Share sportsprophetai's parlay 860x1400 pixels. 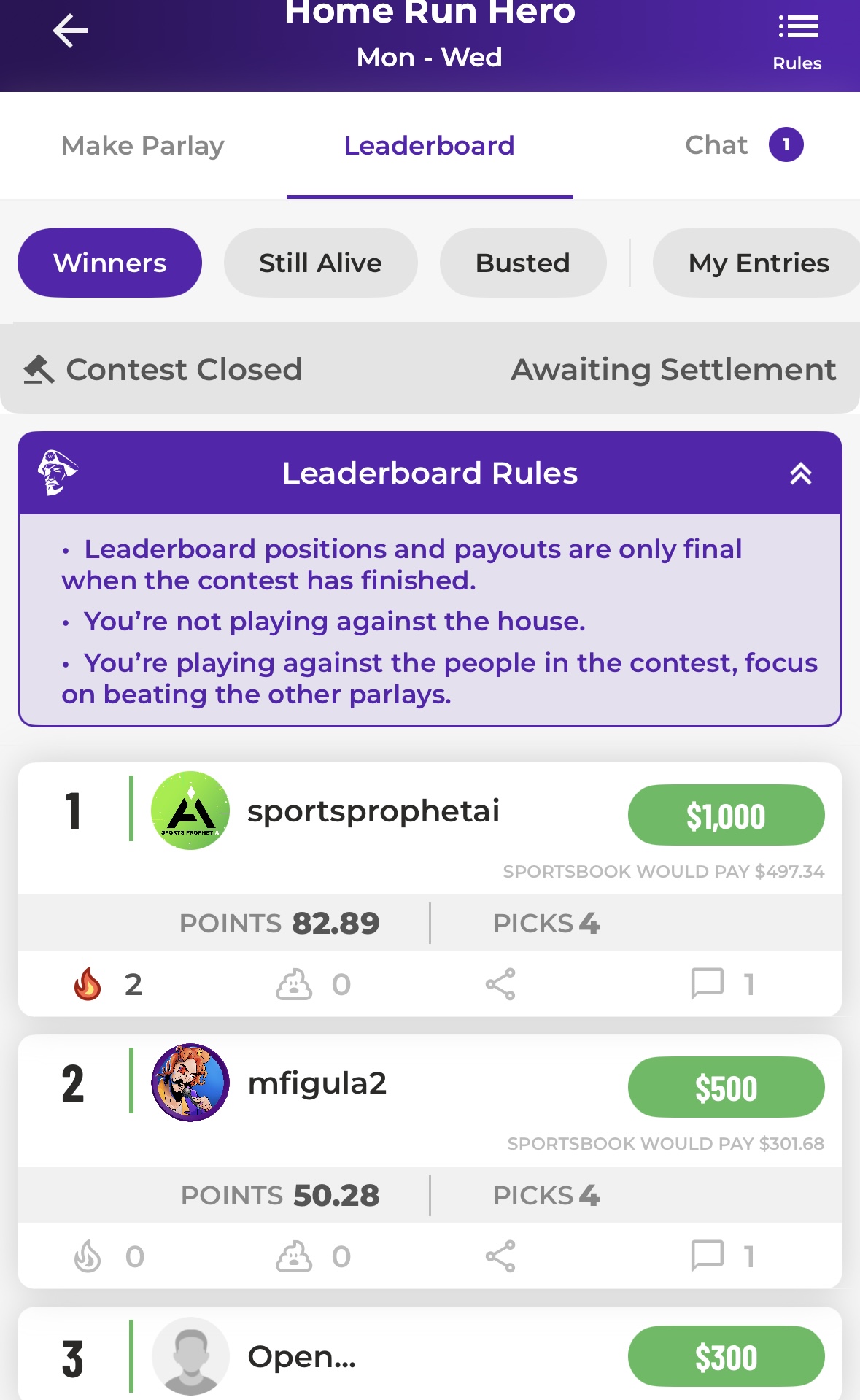500,984
